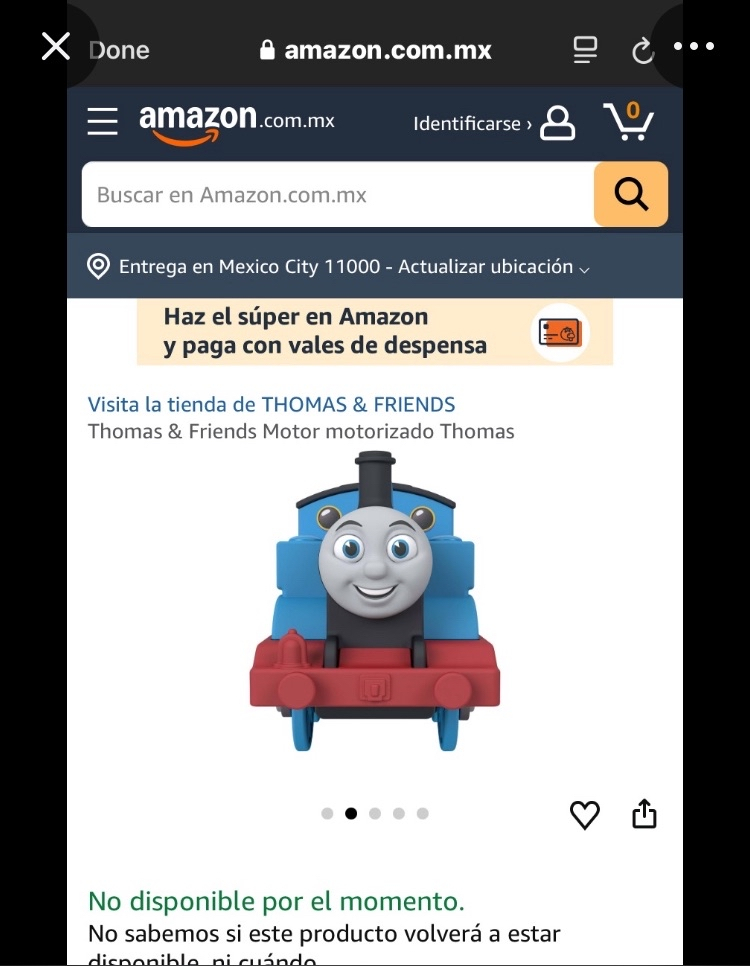Select the third image indicator dot
This screenshot has height=966, width=750.
pyautogui.click(x=375, y=814)
